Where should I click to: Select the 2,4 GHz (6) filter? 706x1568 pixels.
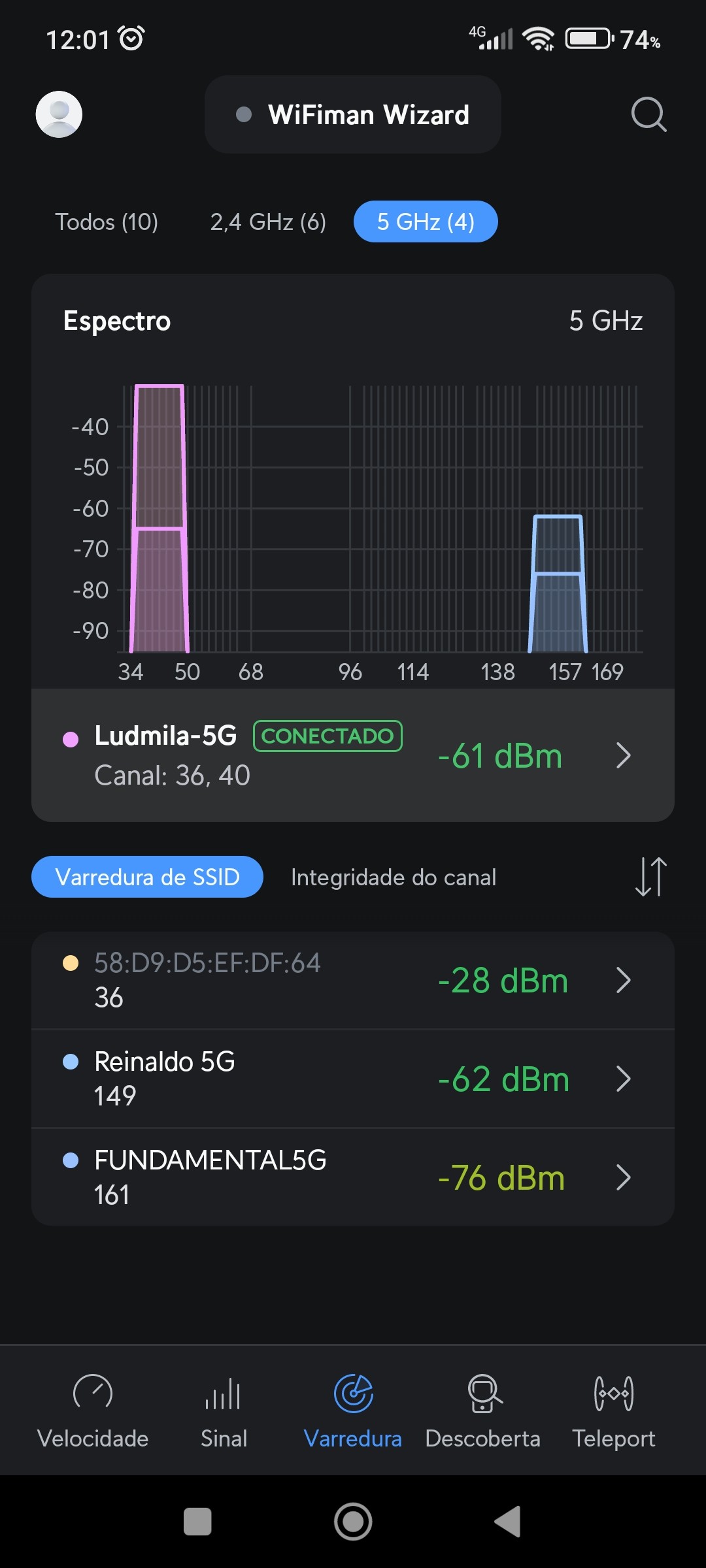click(268, 222)
